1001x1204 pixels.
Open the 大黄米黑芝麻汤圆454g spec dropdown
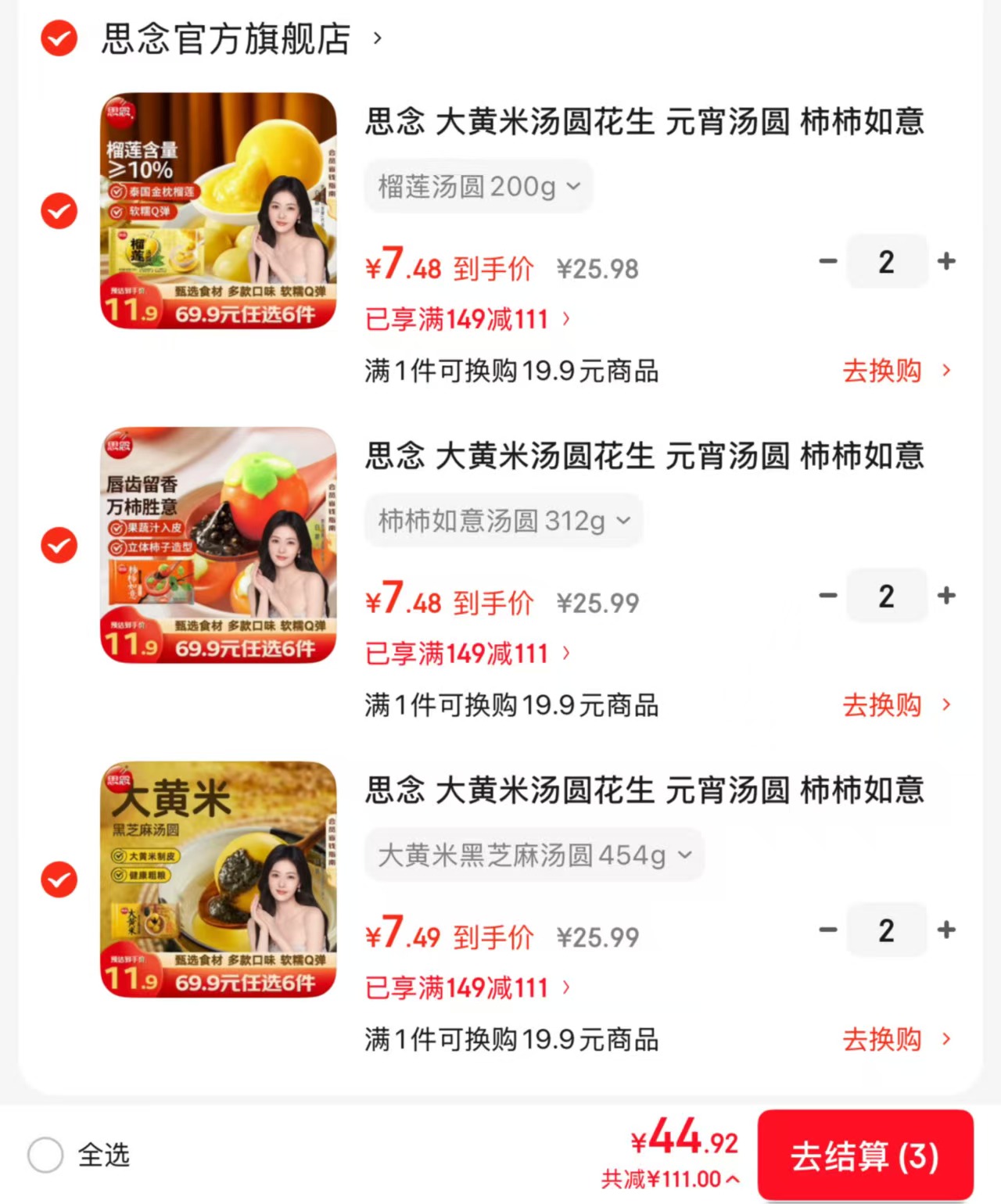(534, 855)
